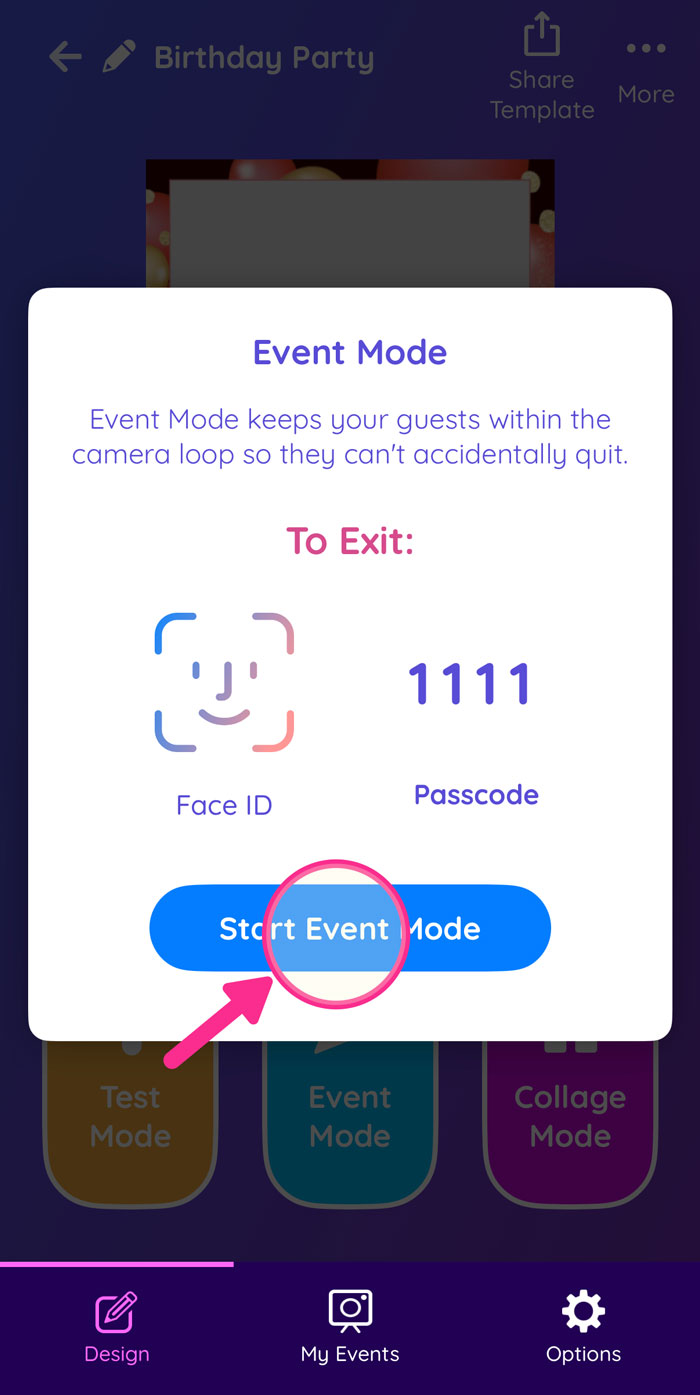Open the My Events tab
The height and width of the screenshot is (1395, 700).
350,1327
